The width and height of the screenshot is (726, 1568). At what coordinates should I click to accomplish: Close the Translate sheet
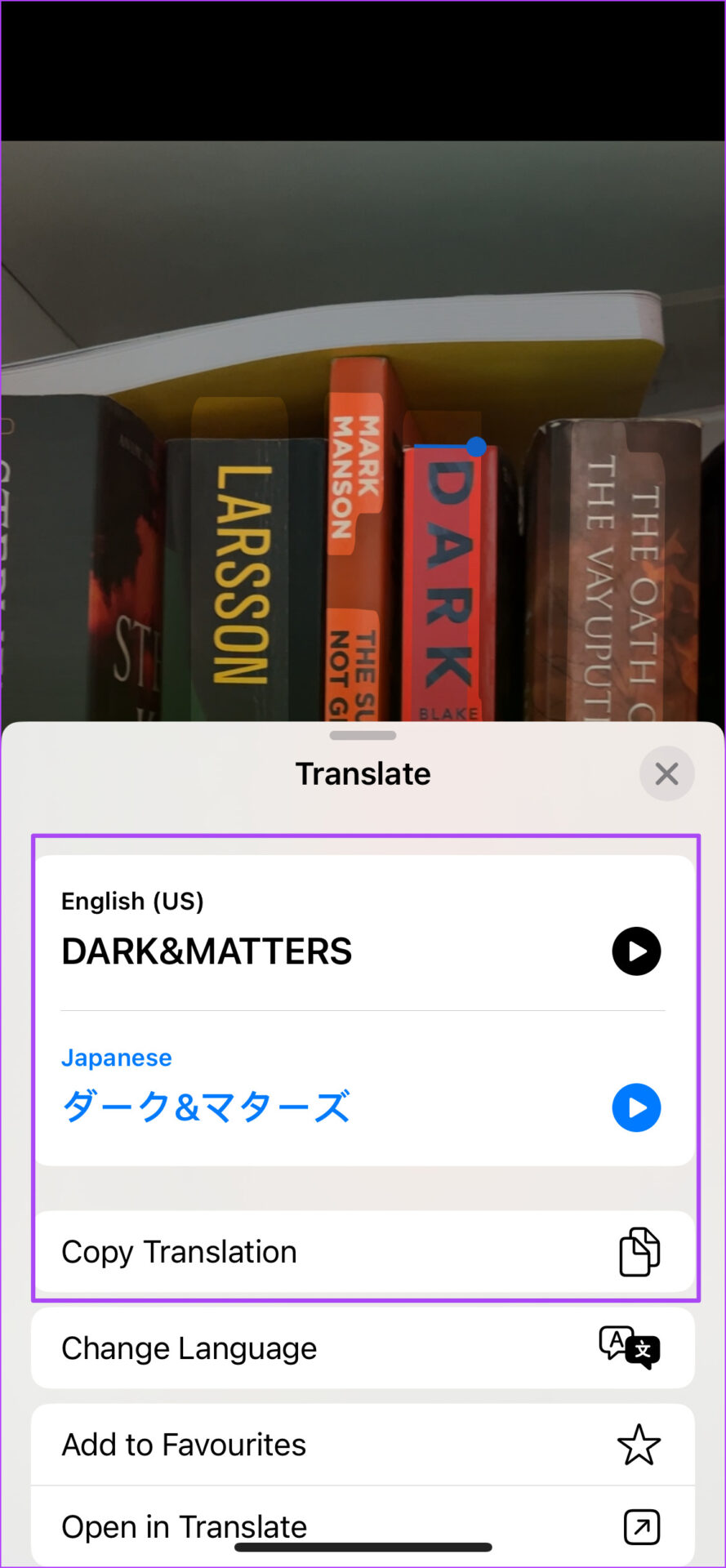pos(666,773)
